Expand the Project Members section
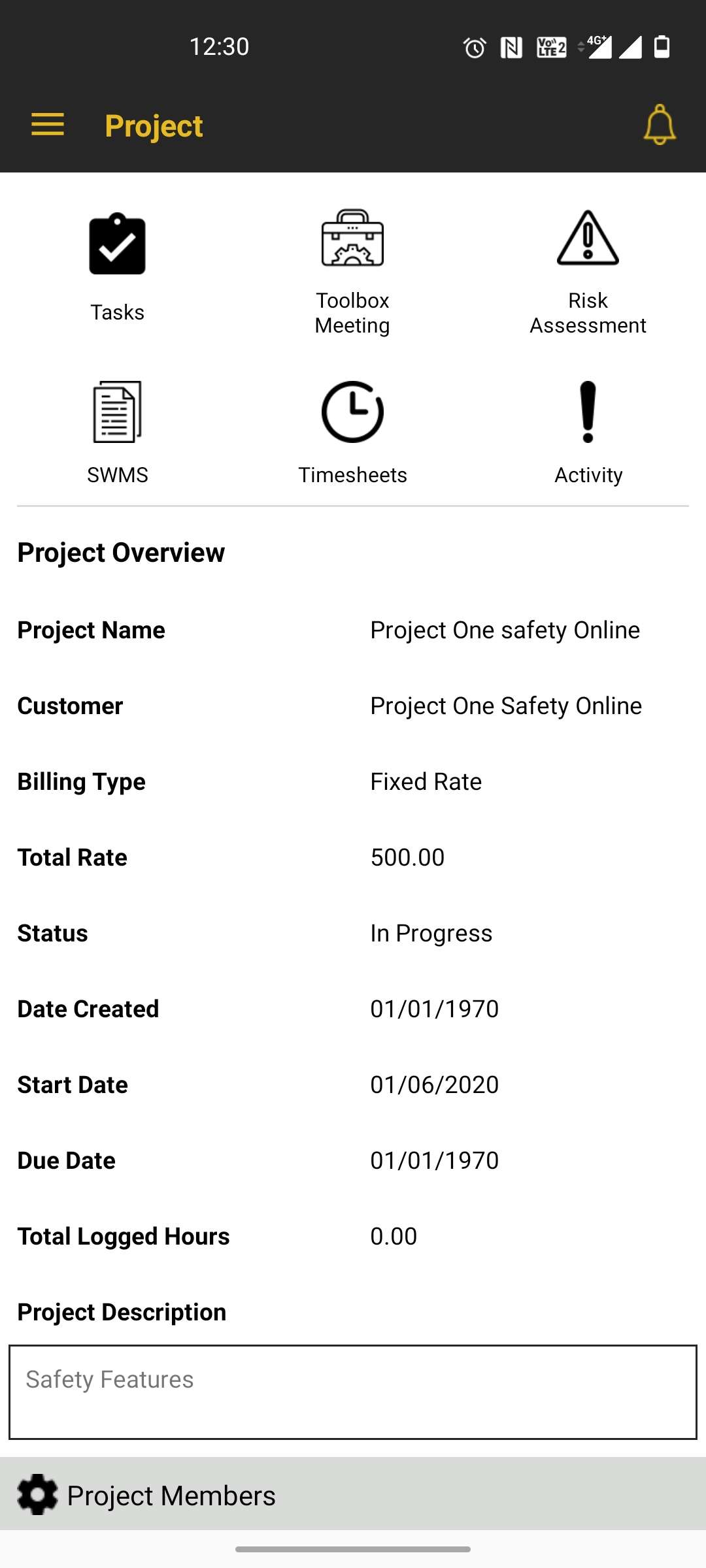Screen dimensions: 706x1568 tap(171, 1495)
